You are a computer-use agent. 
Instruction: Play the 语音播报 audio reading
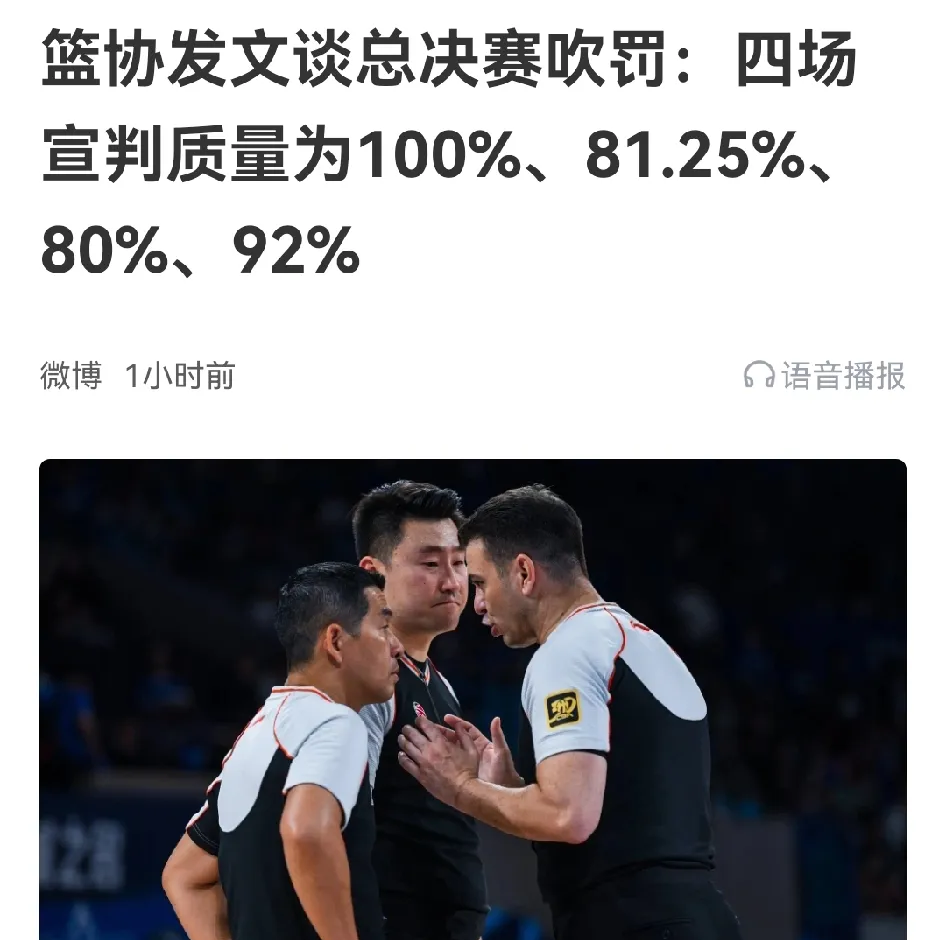pyautogui.click(x=825, y=376)
